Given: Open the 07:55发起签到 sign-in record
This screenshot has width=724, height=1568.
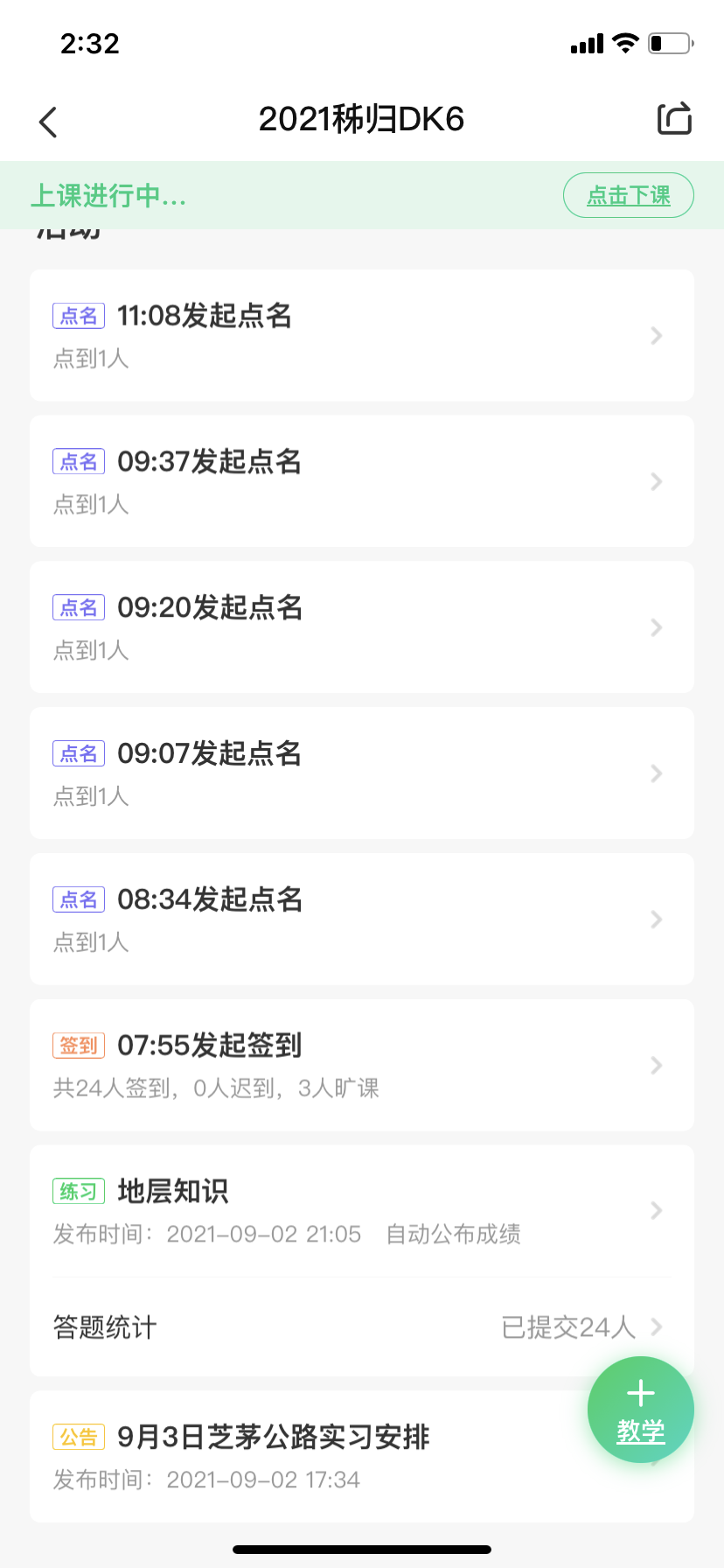Looking at the screenshot, I should point(361,1065).
